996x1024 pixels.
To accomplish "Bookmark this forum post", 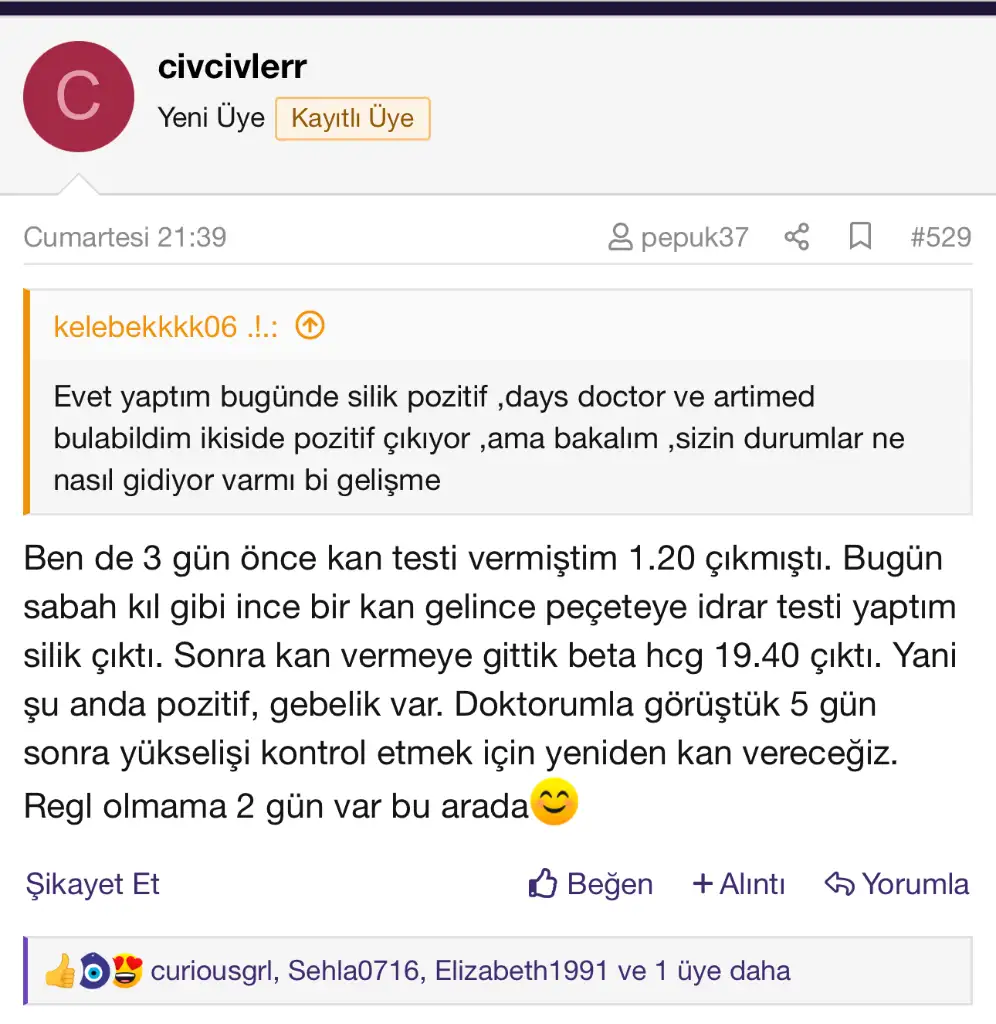I will [859, 237].
